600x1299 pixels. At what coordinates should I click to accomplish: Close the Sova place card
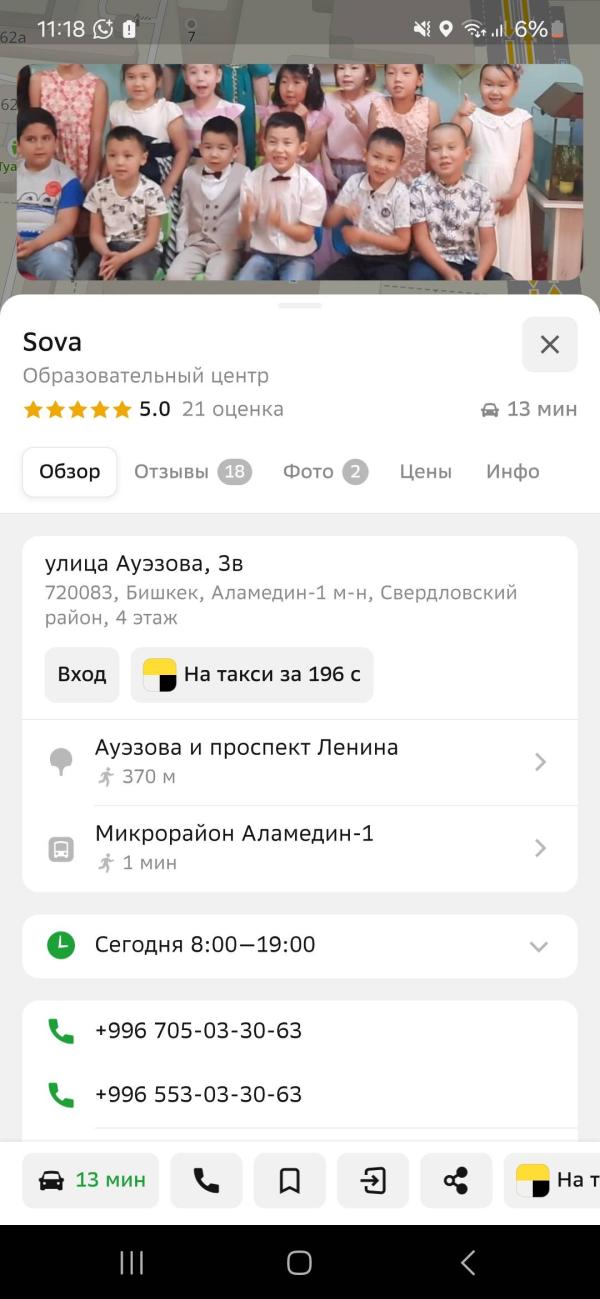tap(549, 345)
